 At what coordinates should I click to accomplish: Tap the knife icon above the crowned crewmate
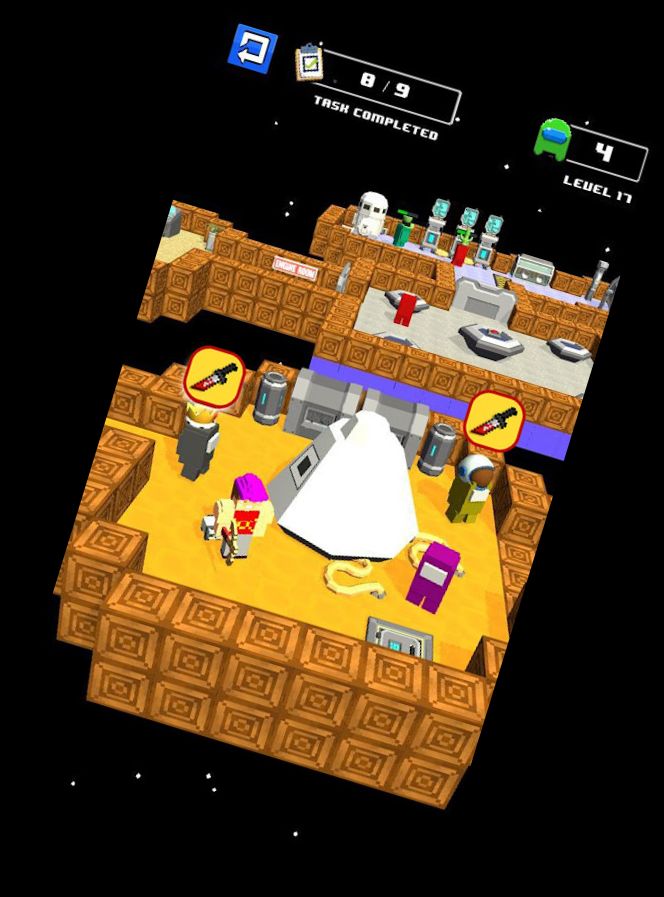[214, 377]
